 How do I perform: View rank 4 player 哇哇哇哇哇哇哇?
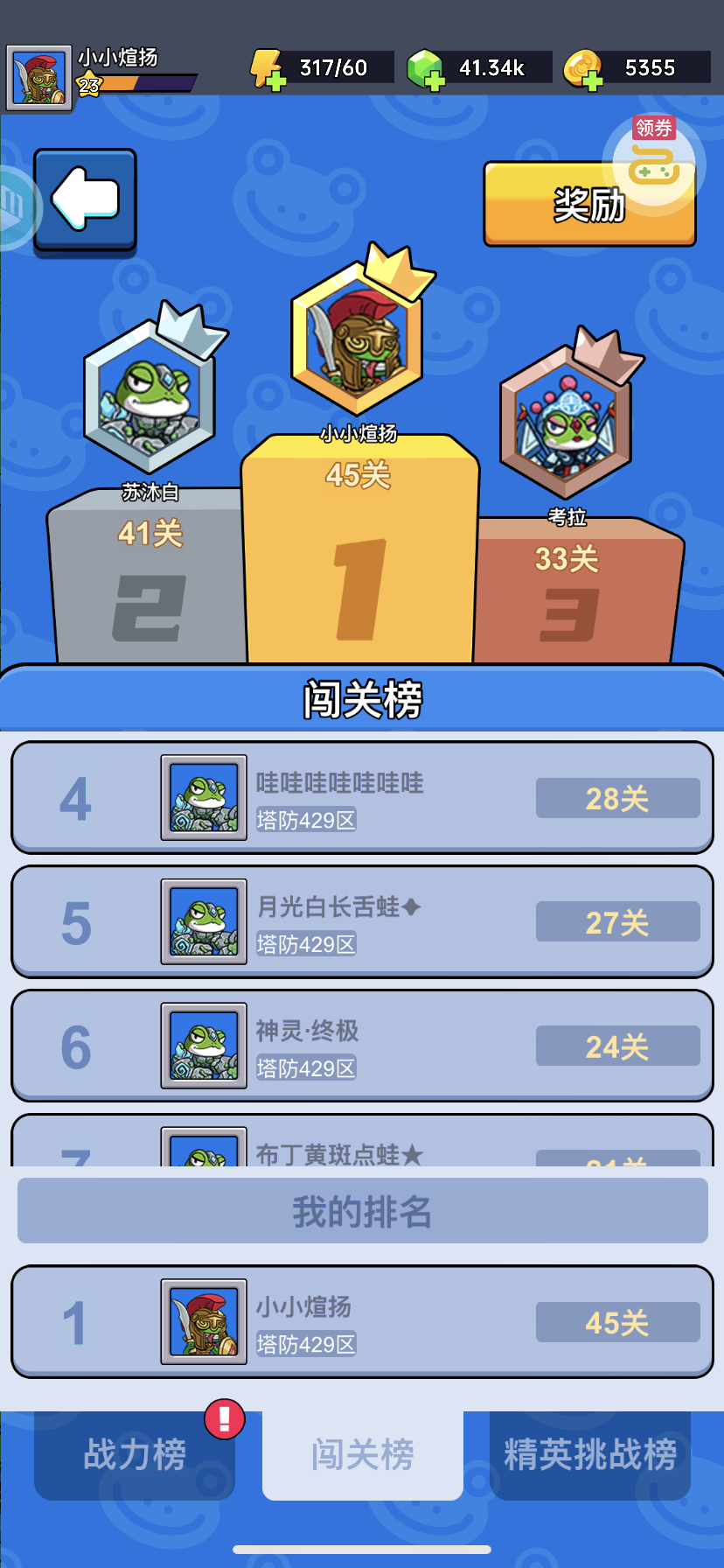362,798
